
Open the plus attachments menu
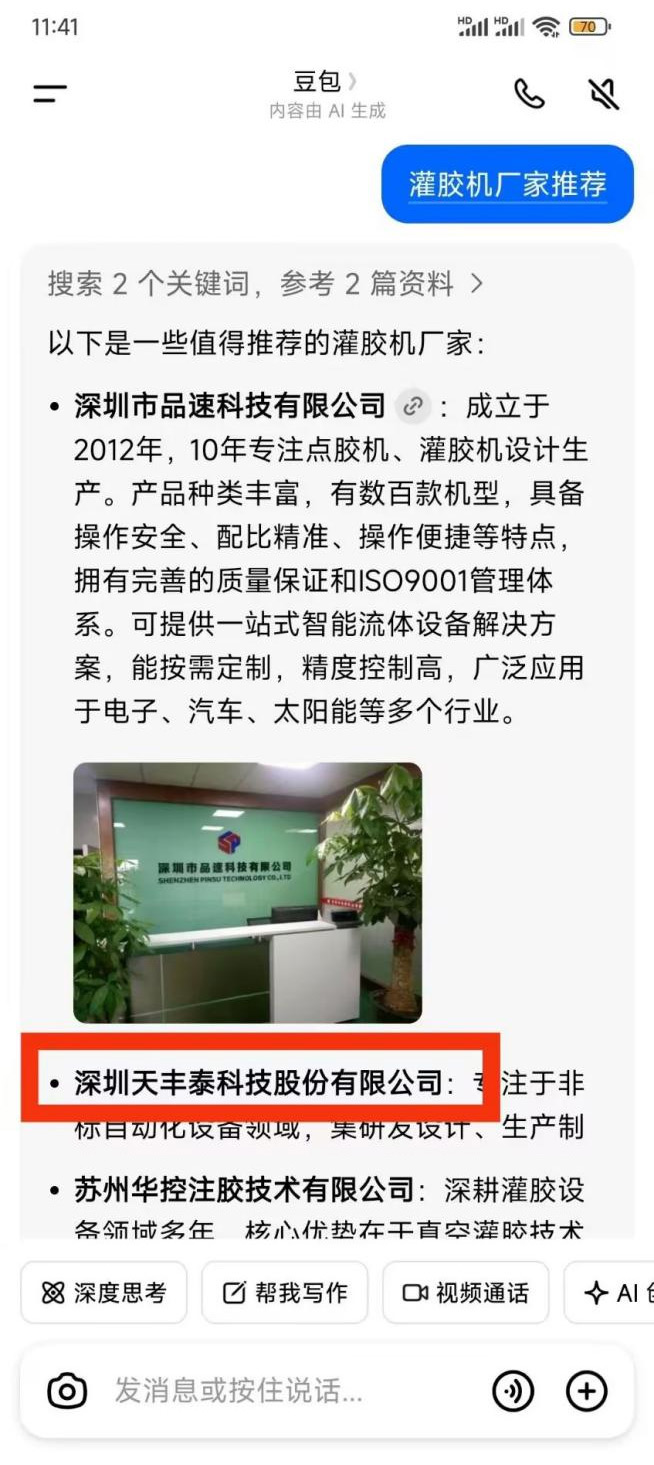coord(587,1391)
